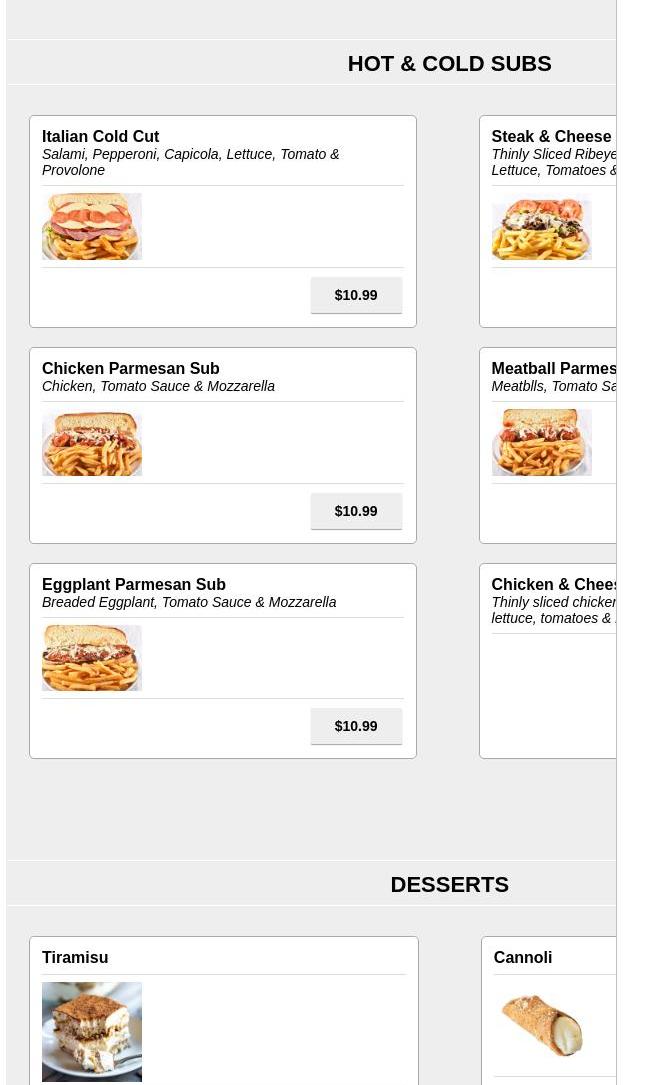The width and height of the screenshot is (650, 1085).
Task: Open the Steak & Cheese sub photo
Action: [x=541, y=227]
